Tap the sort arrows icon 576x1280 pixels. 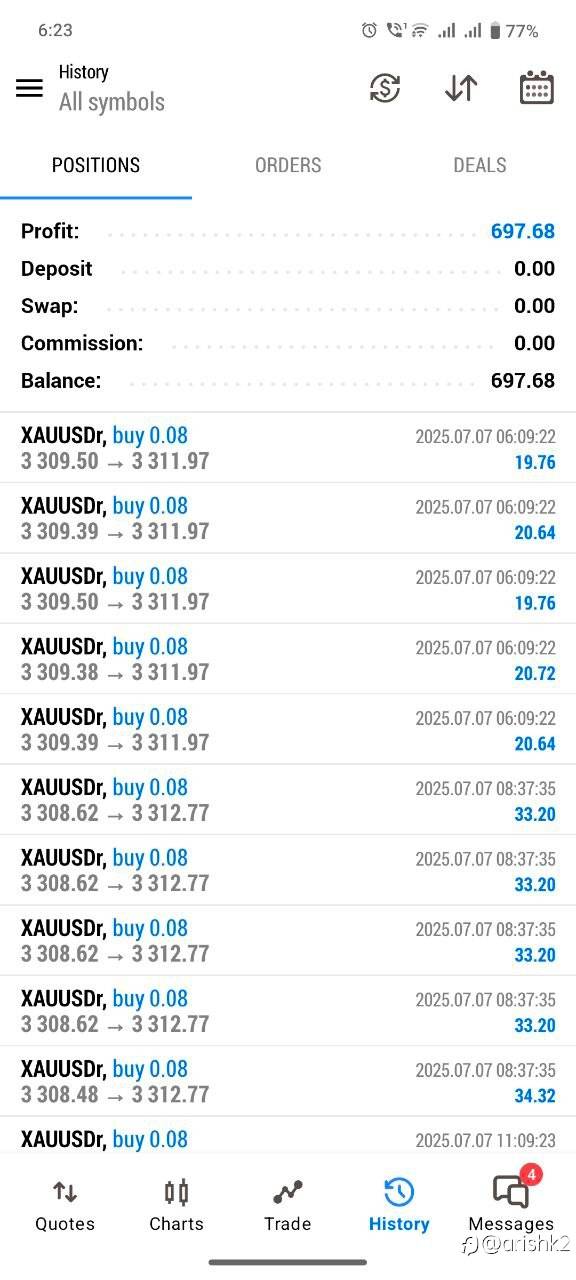(x=461, y=88)
